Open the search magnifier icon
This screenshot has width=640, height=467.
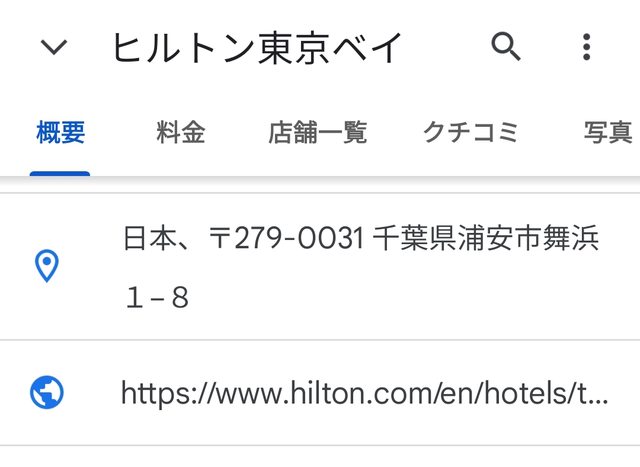pos(506,46)
